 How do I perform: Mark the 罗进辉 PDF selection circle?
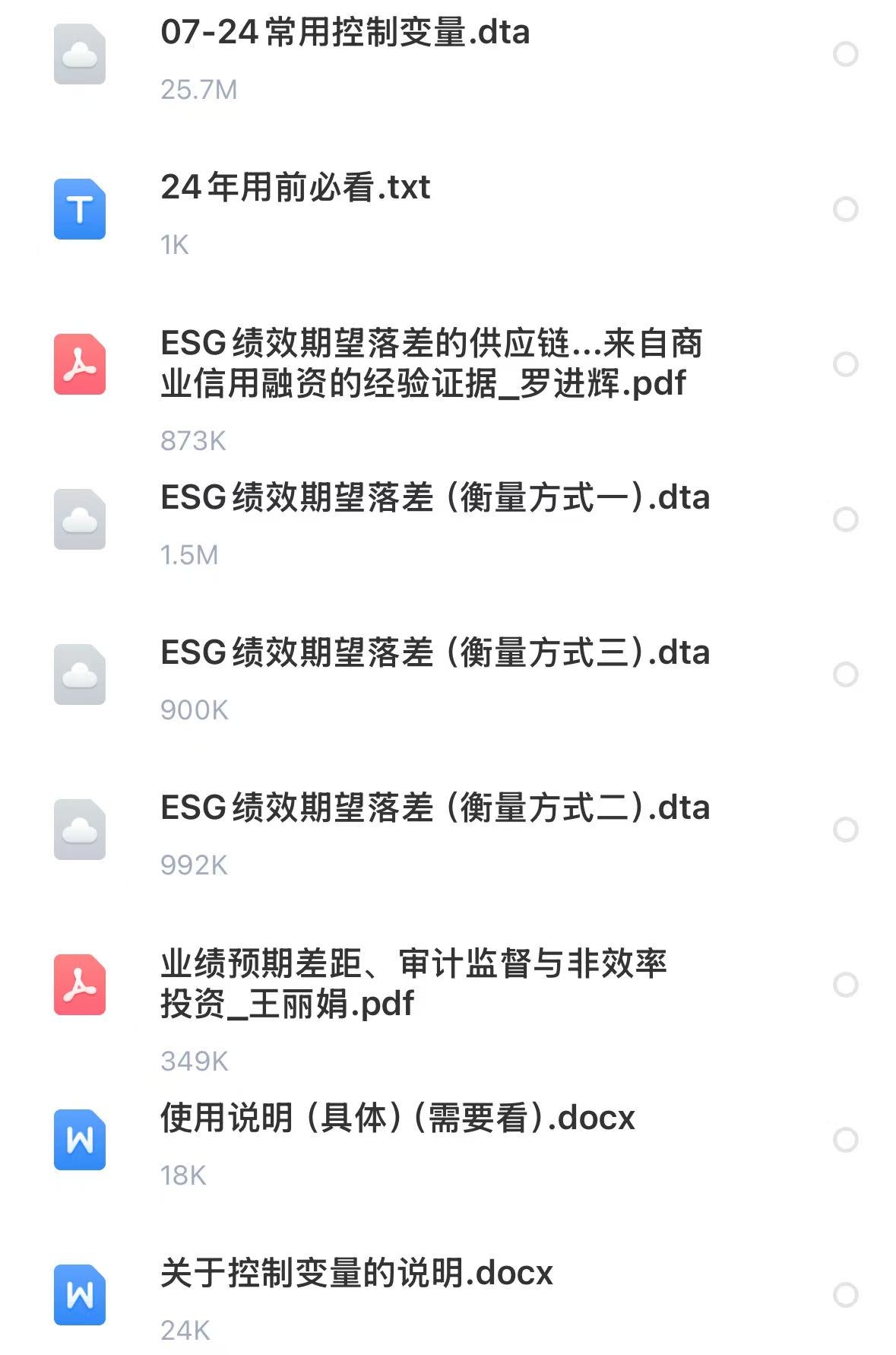click(845, 364)
